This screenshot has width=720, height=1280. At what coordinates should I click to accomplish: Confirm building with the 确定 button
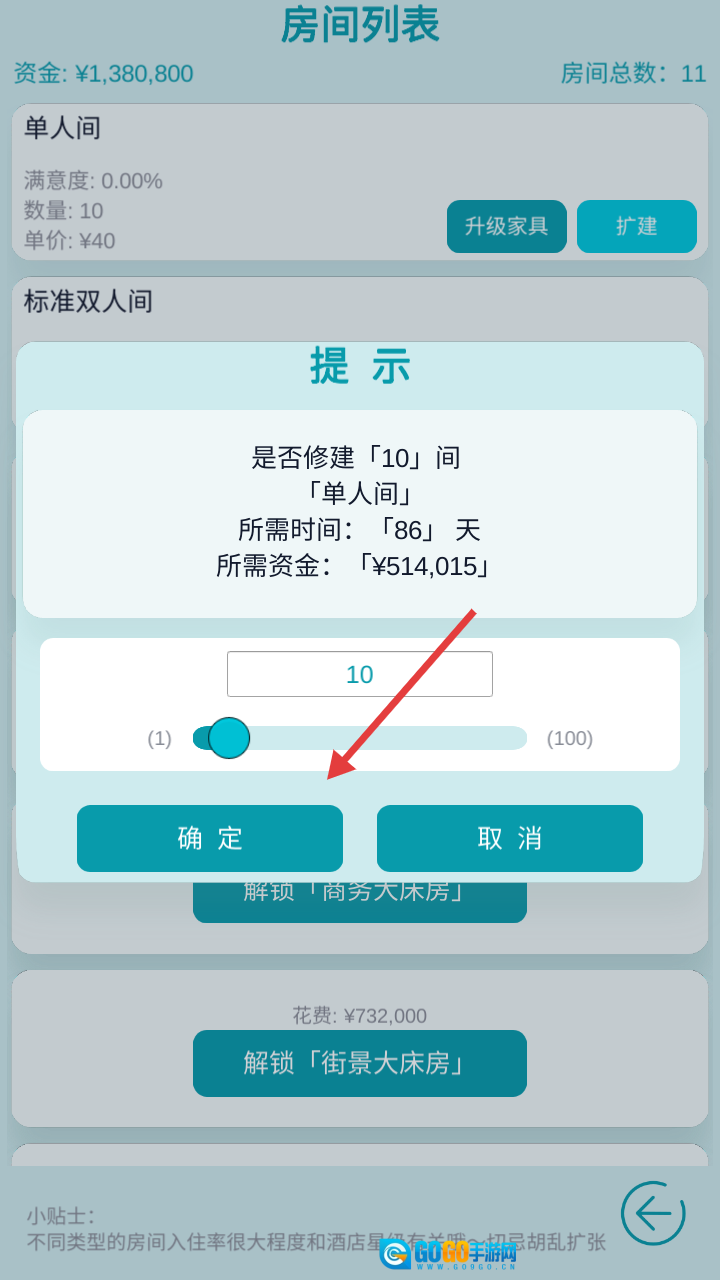pos(210,838)
